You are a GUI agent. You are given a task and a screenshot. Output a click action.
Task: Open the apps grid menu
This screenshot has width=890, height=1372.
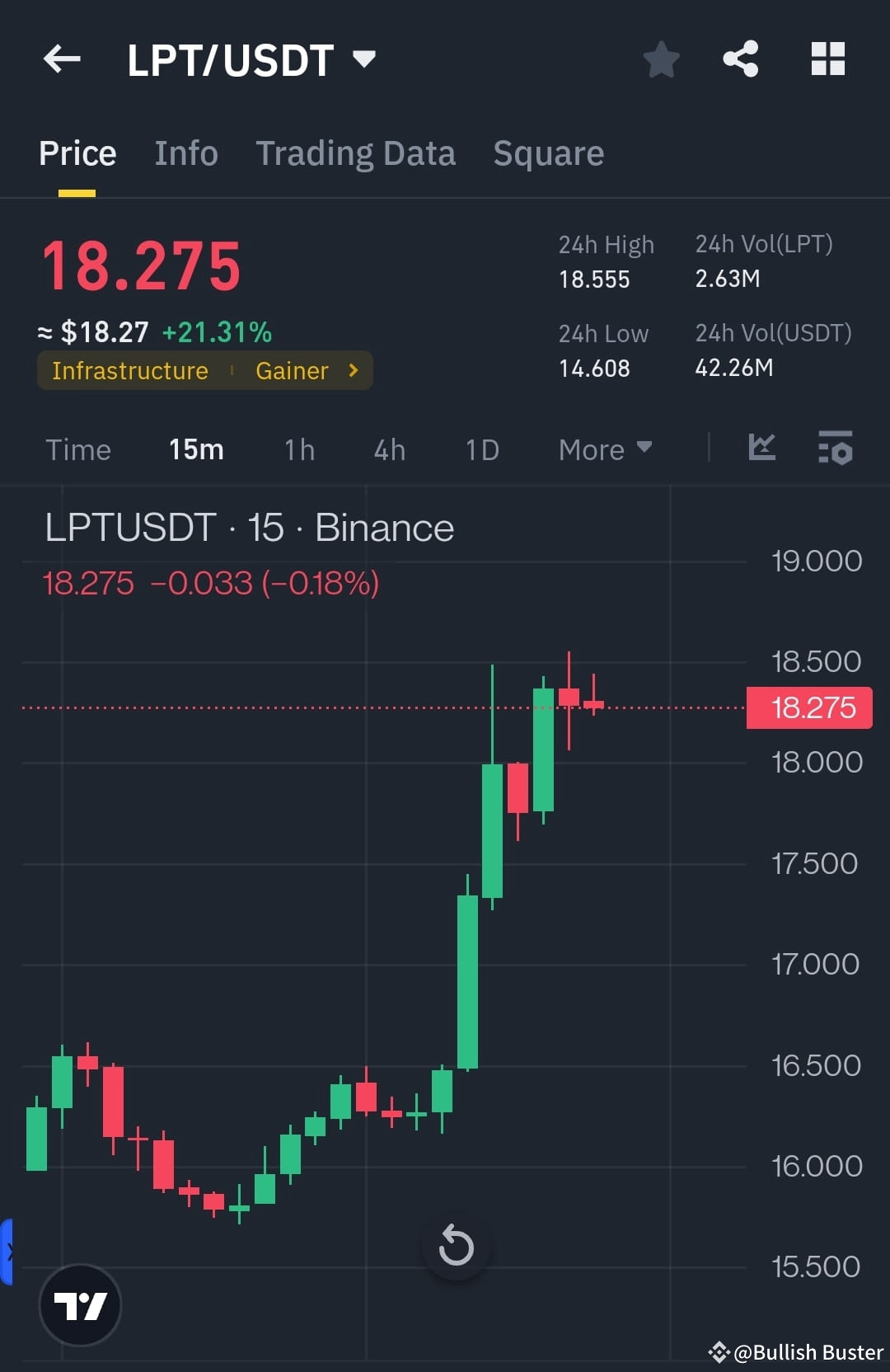click(x=827, y=59)
